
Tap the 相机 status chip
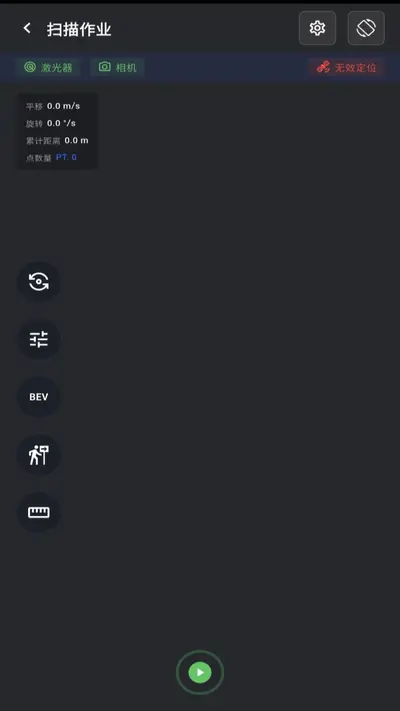(117, 68)
